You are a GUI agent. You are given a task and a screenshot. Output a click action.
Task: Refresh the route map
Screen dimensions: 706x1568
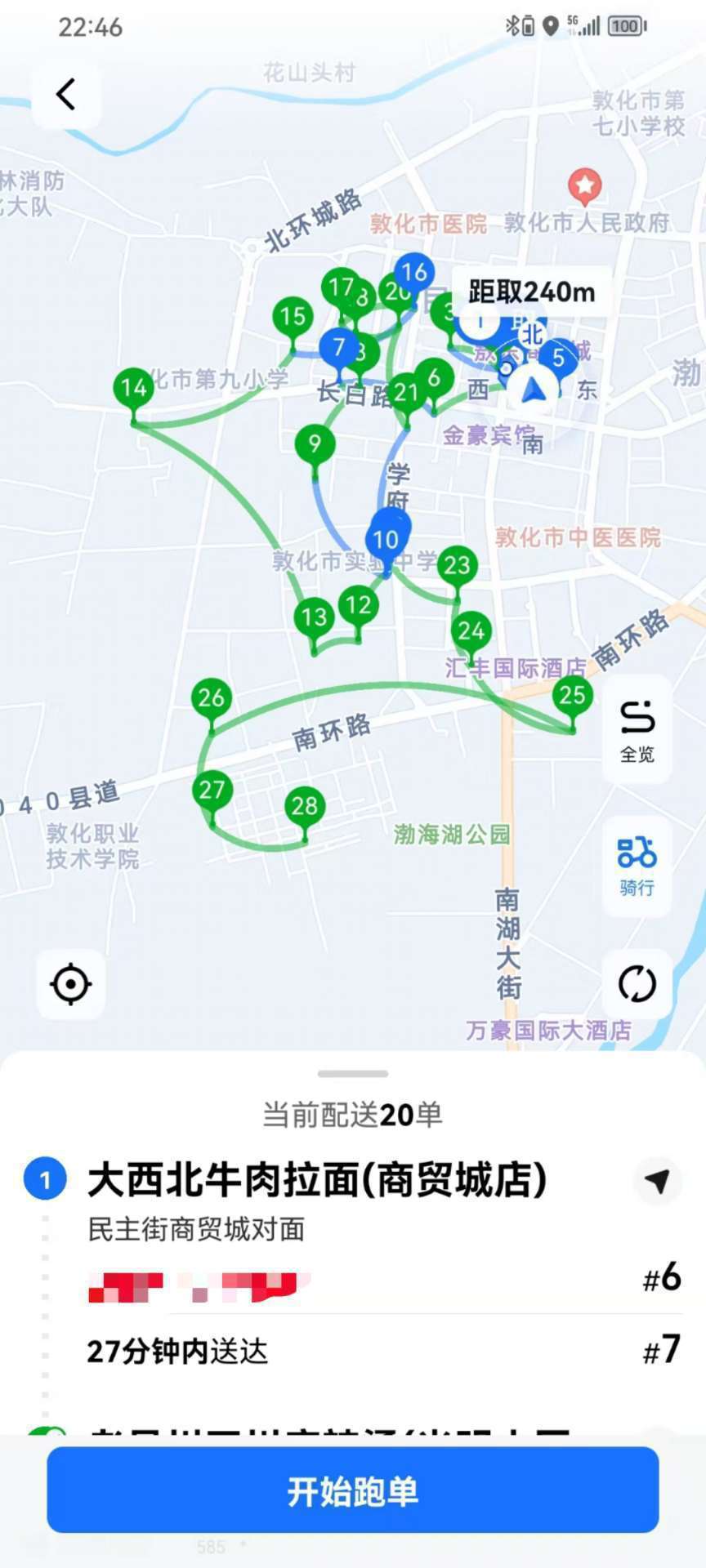(x=637, y=983)
